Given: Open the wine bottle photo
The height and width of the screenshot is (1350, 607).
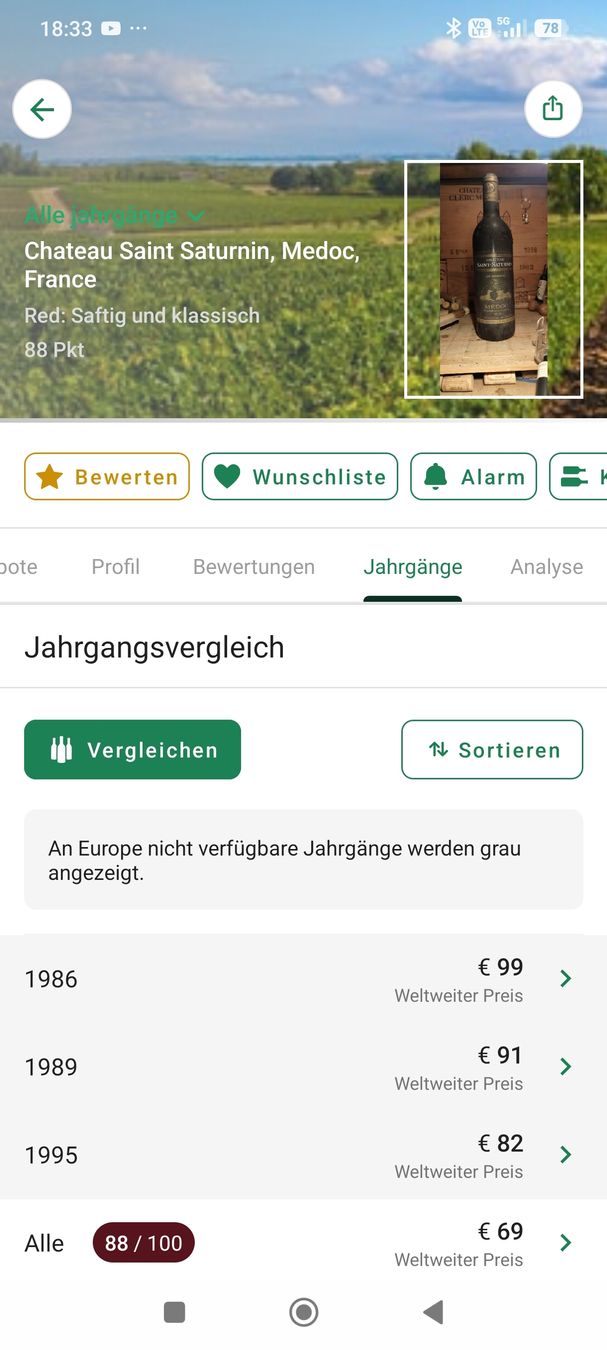Looking at the screenshot, I should click(494, 279).
